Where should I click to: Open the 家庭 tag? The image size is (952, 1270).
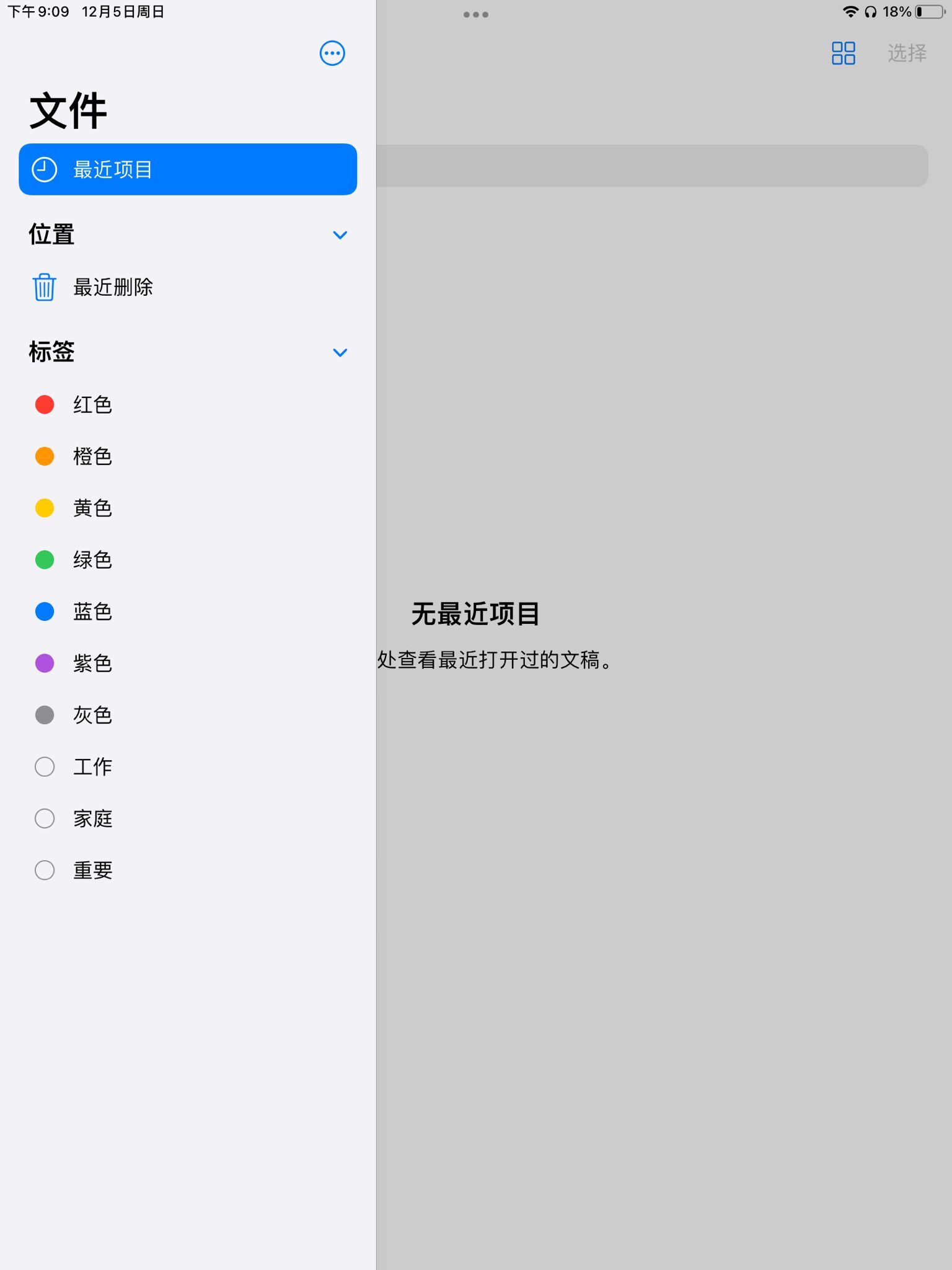pos(92,819)
